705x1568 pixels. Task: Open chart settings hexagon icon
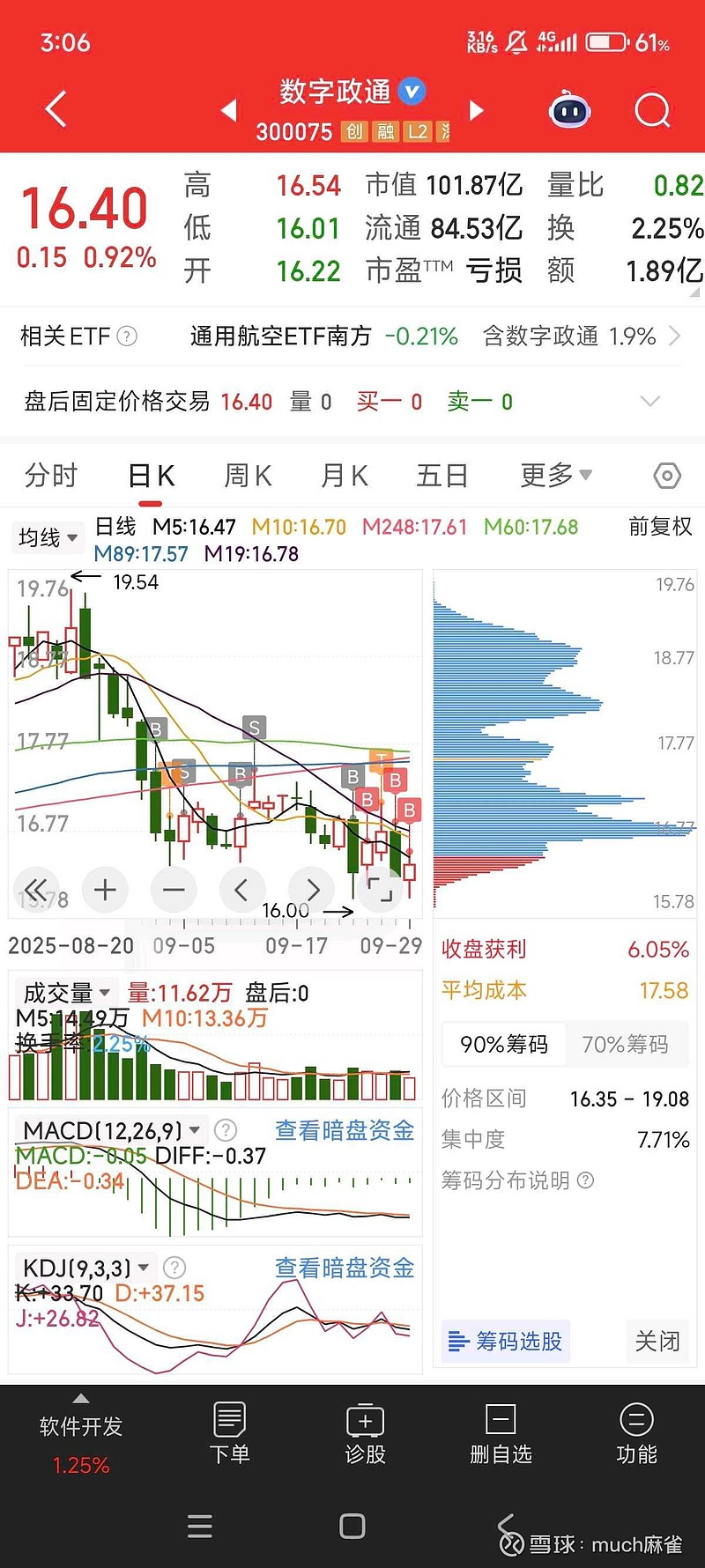[667, 476]
